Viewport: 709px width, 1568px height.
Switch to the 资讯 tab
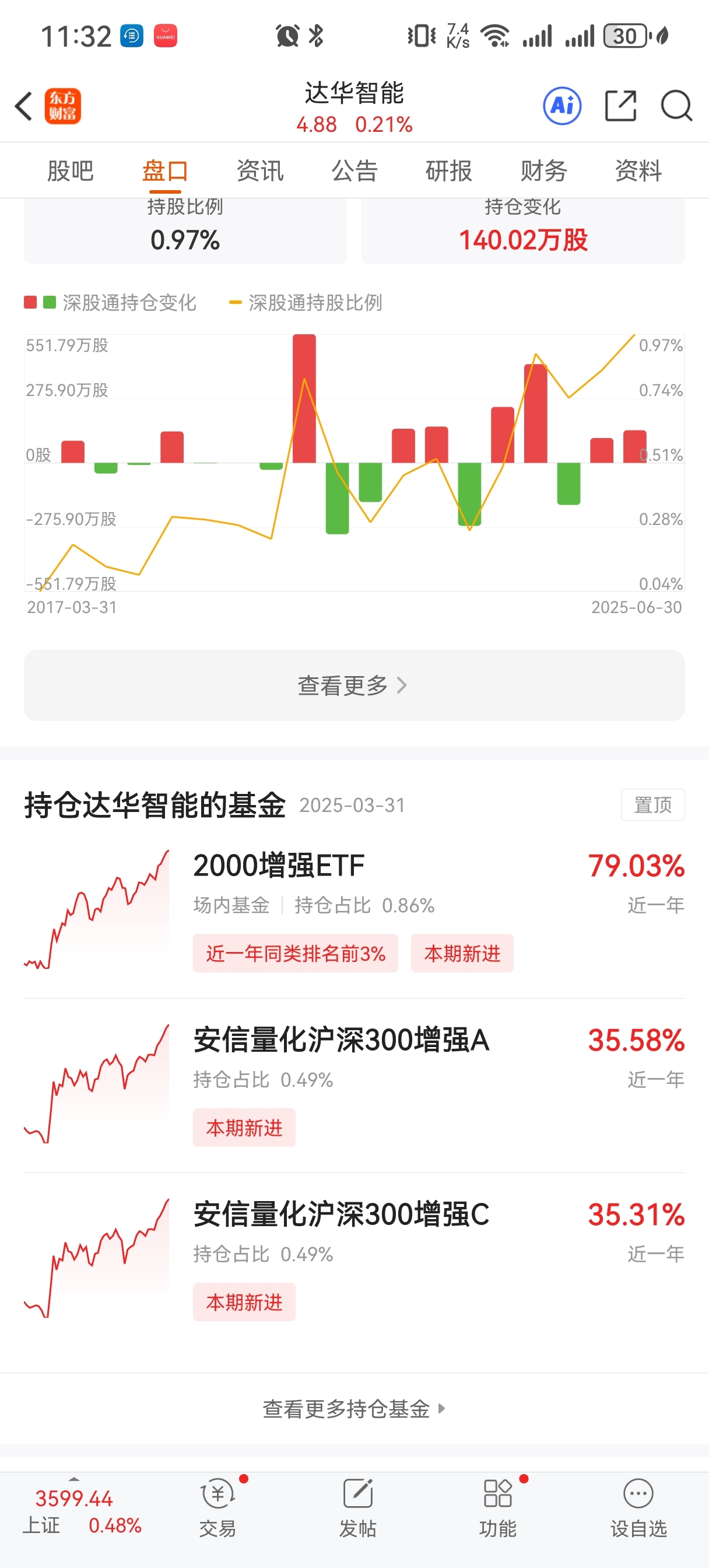tap(260, 171)
